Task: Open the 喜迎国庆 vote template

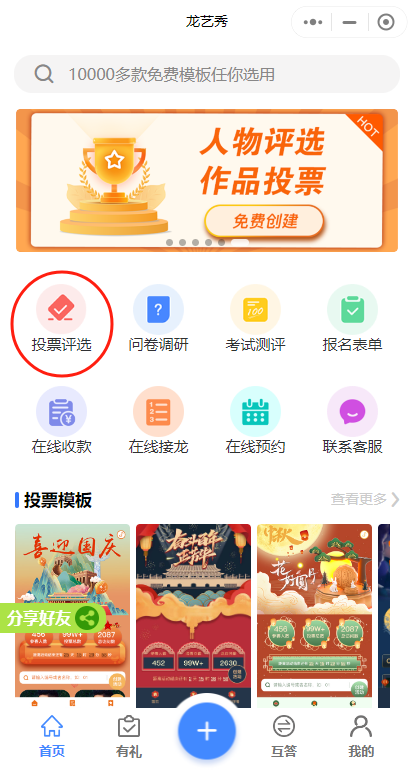Action: 73,616
